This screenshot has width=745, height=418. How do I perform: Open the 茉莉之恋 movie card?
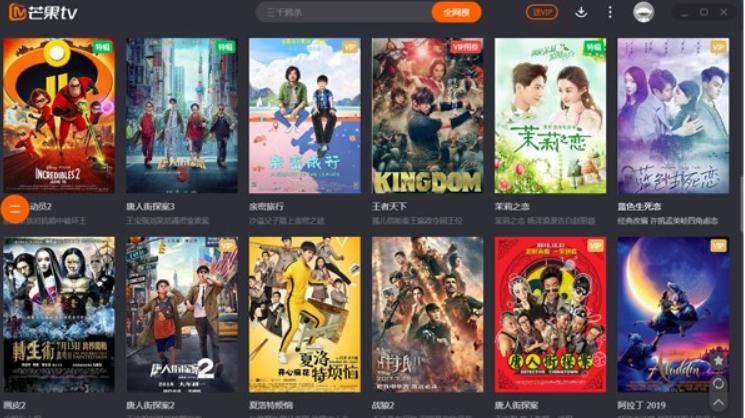pyautogui.click(x=550, y=115)
